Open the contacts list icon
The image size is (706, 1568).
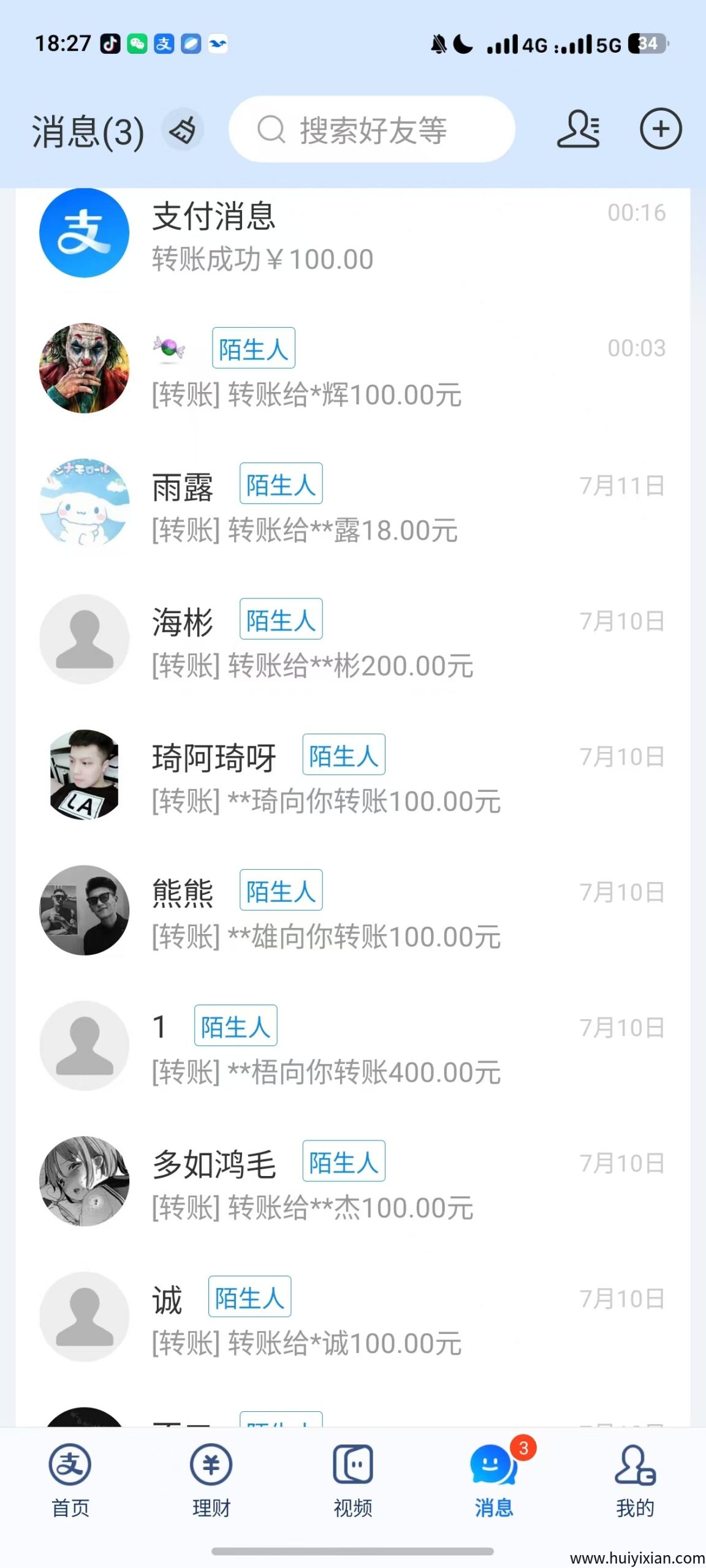578,129
